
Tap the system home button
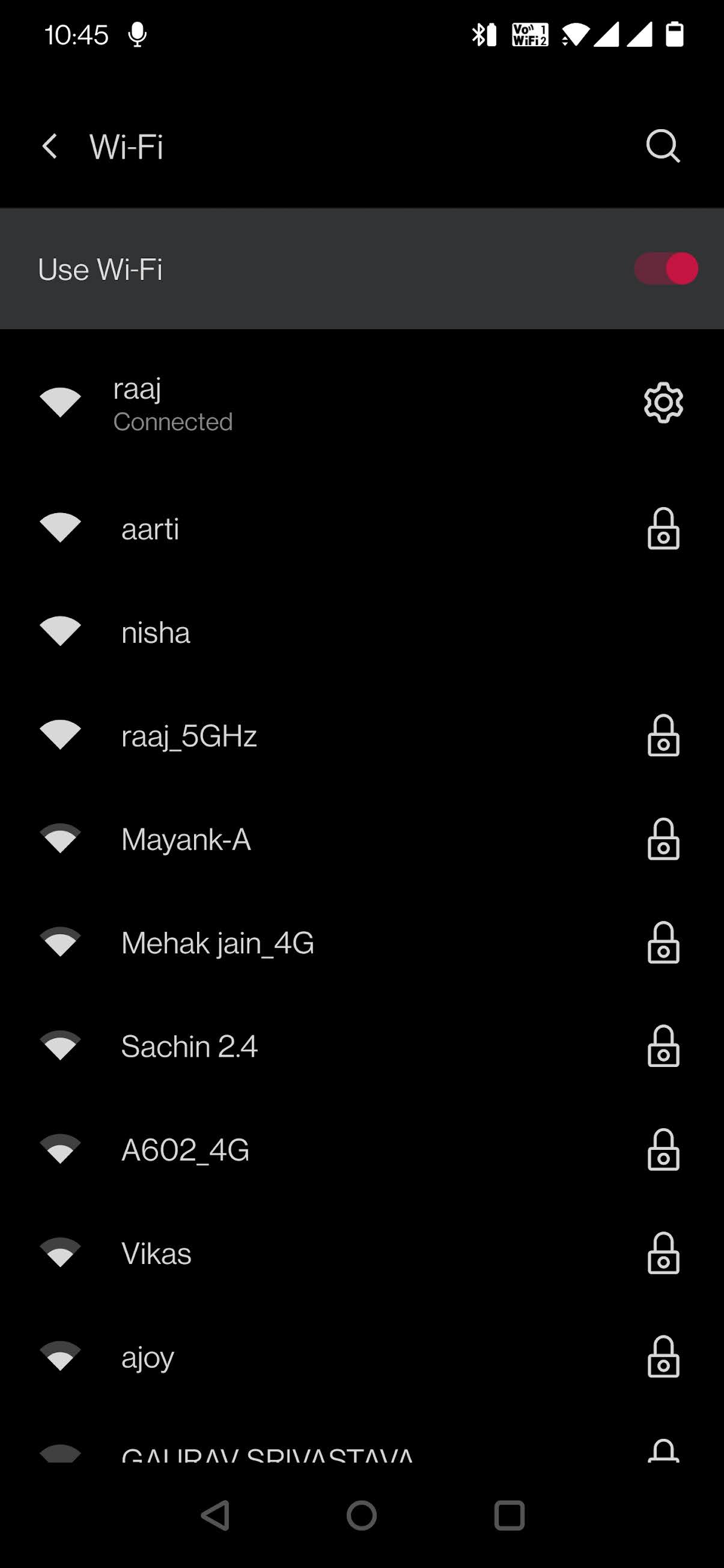pos(362,1515)
